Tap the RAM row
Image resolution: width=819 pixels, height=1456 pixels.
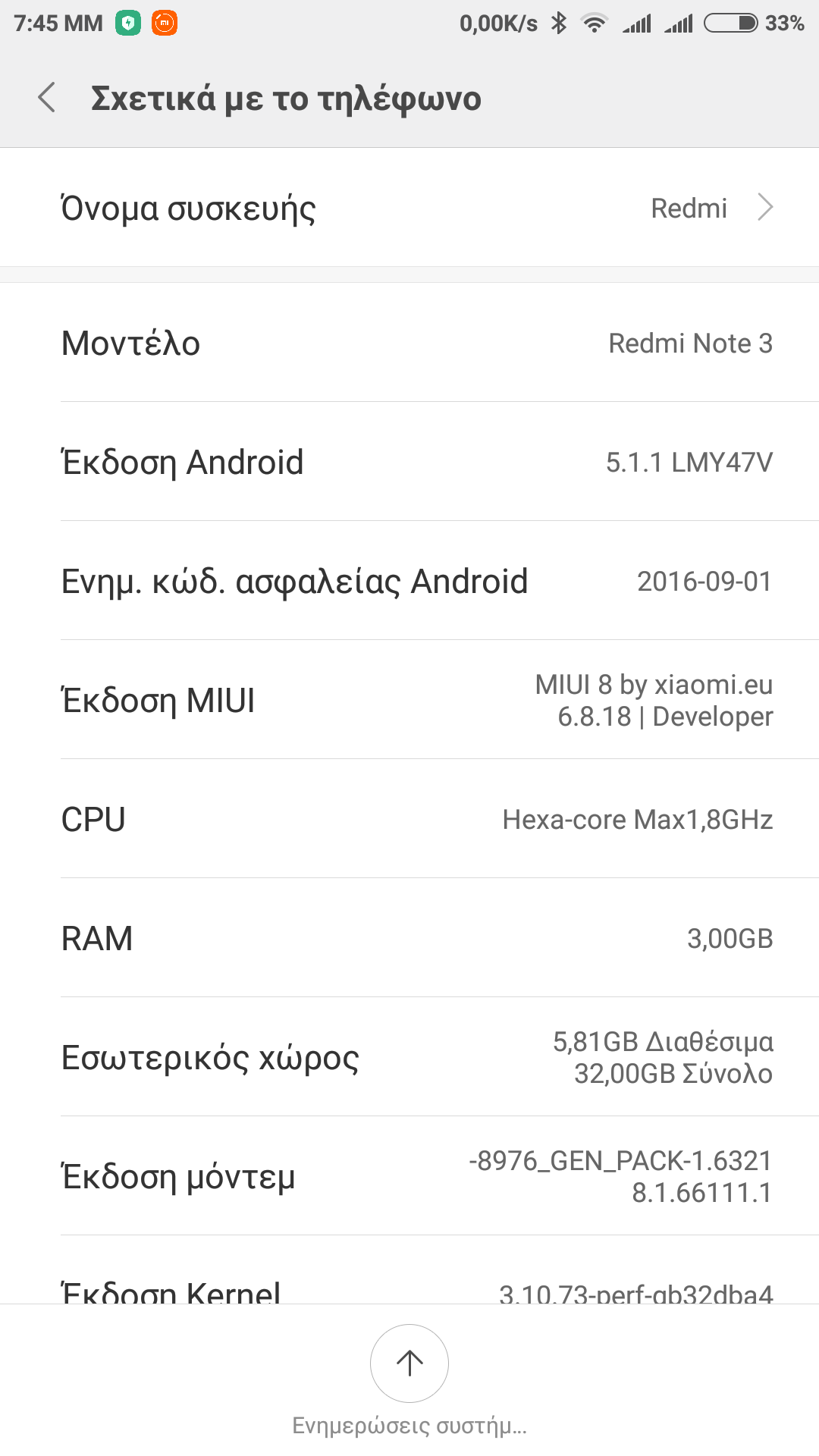point(409,938)
